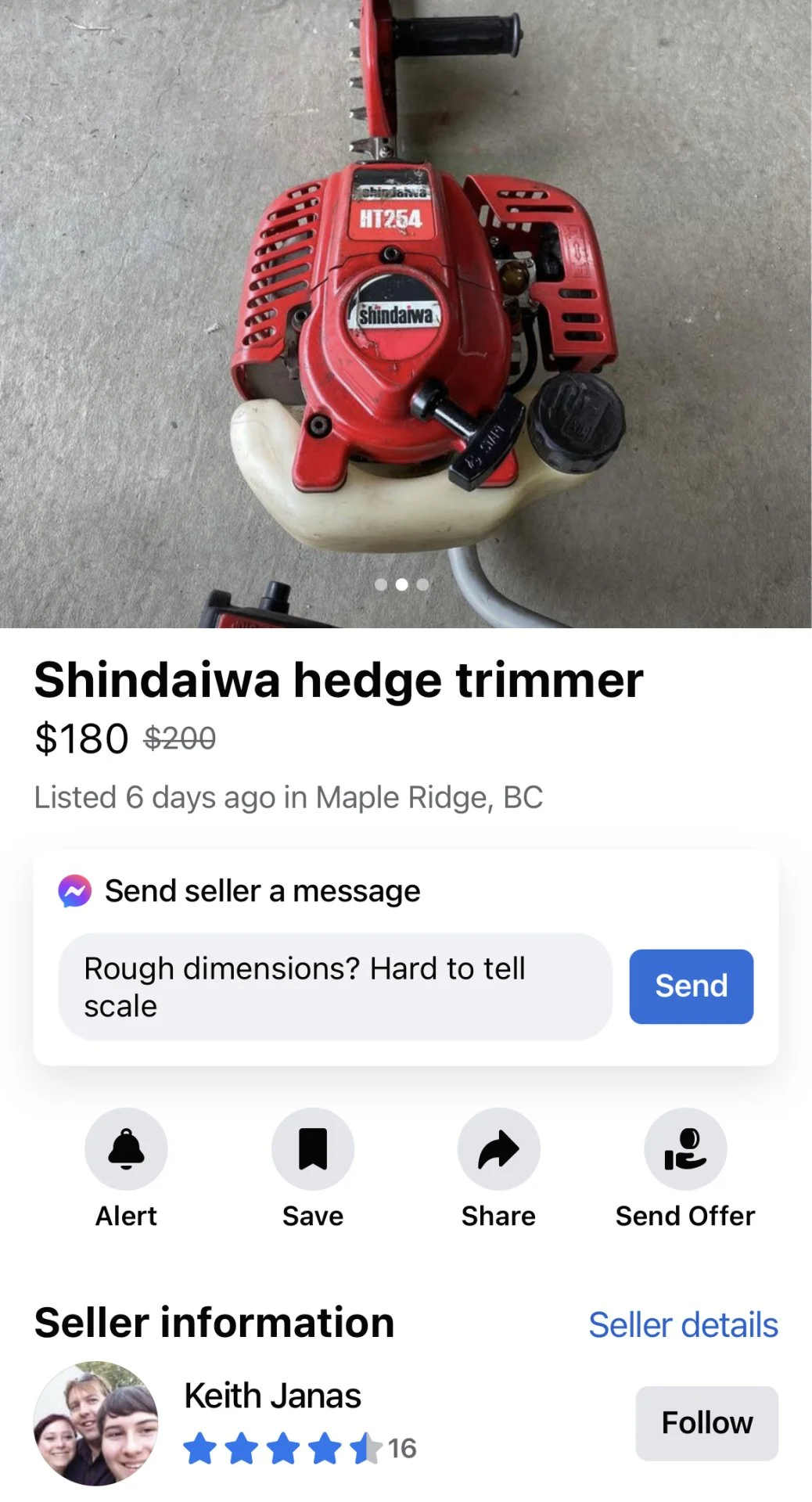Edit the seller message text field
The width and height of the screenshot is (812, 1502).
pos(335,986)
